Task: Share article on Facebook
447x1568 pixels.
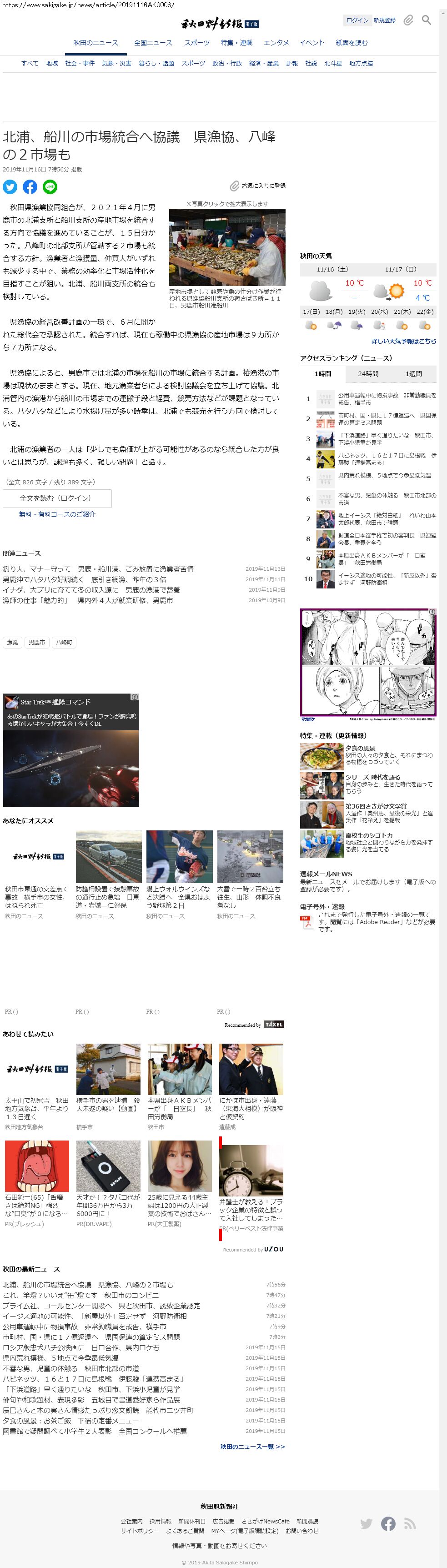Action: click(x=30, y=187)
